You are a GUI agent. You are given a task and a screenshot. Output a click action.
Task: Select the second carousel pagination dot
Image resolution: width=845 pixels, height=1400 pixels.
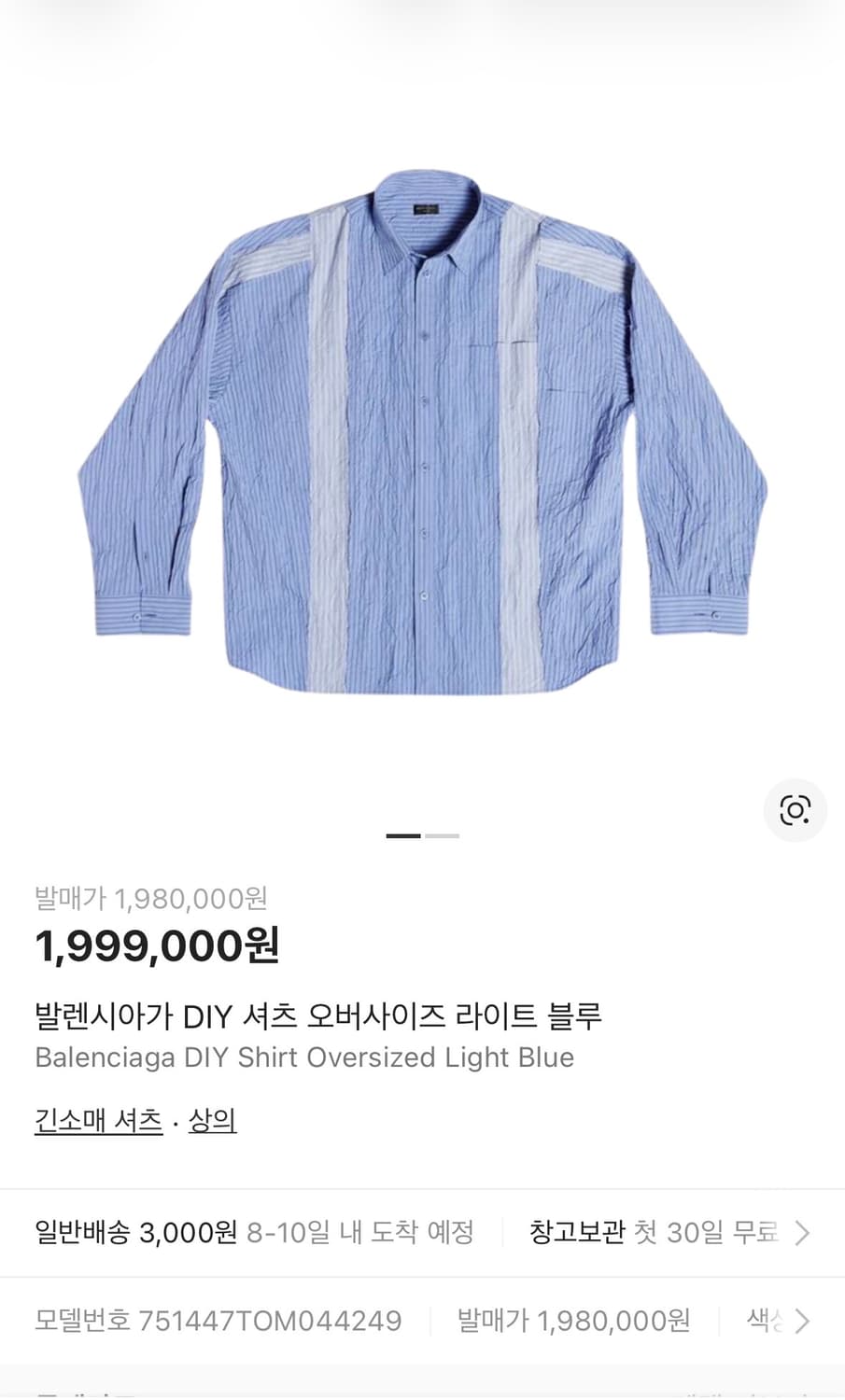[x=443, y=835]
